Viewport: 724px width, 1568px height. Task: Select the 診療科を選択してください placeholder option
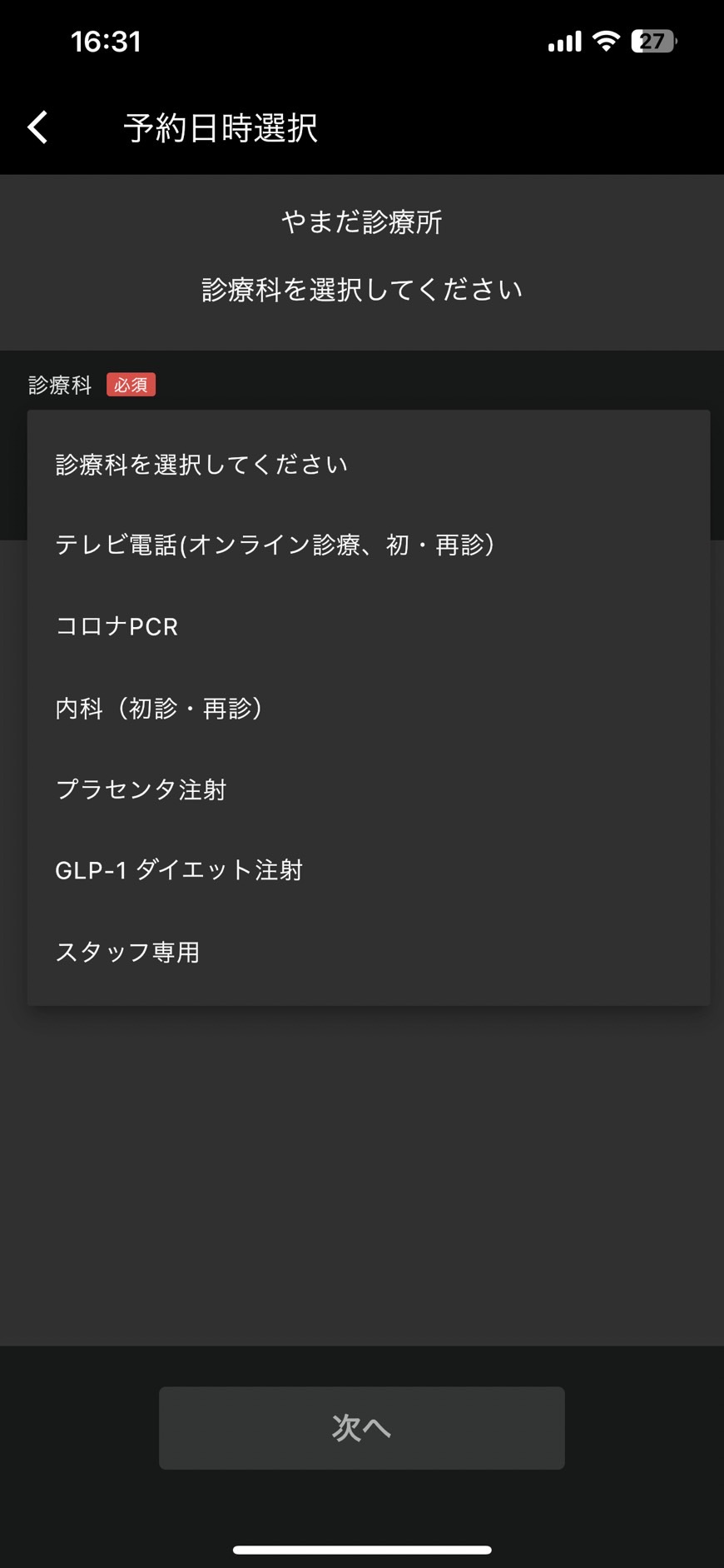pyautogui.click(x=369, y=464)
